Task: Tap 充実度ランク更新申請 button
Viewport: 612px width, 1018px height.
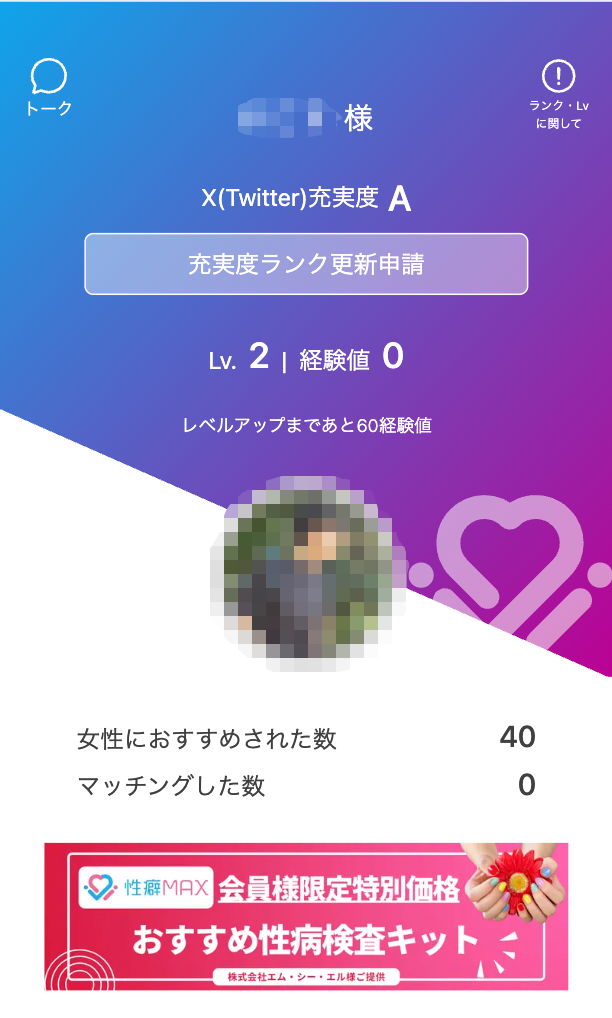Action: click(306, 264)
